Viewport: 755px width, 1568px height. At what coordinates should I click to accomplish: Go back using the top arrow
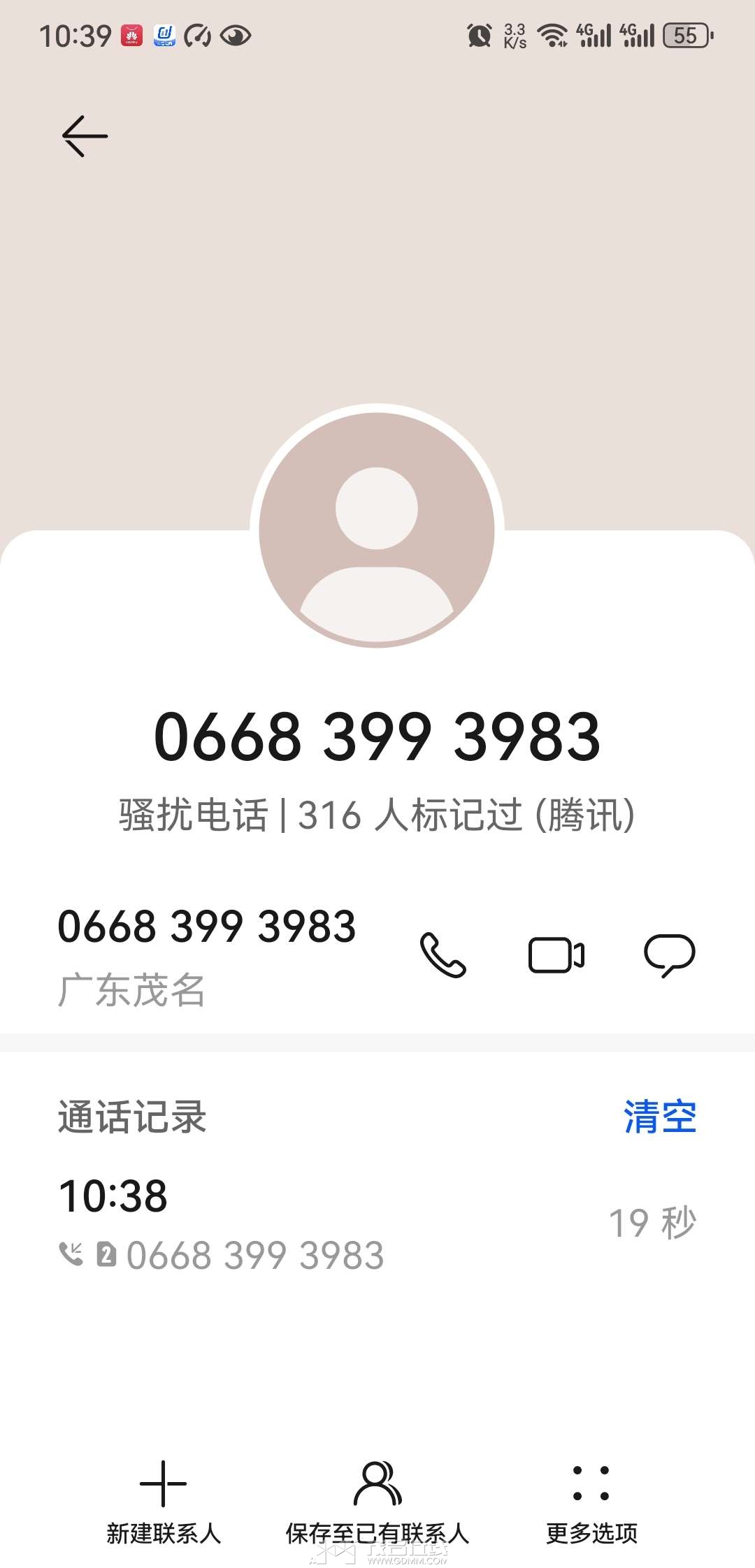pyautogui.click(x=85, y=136)
